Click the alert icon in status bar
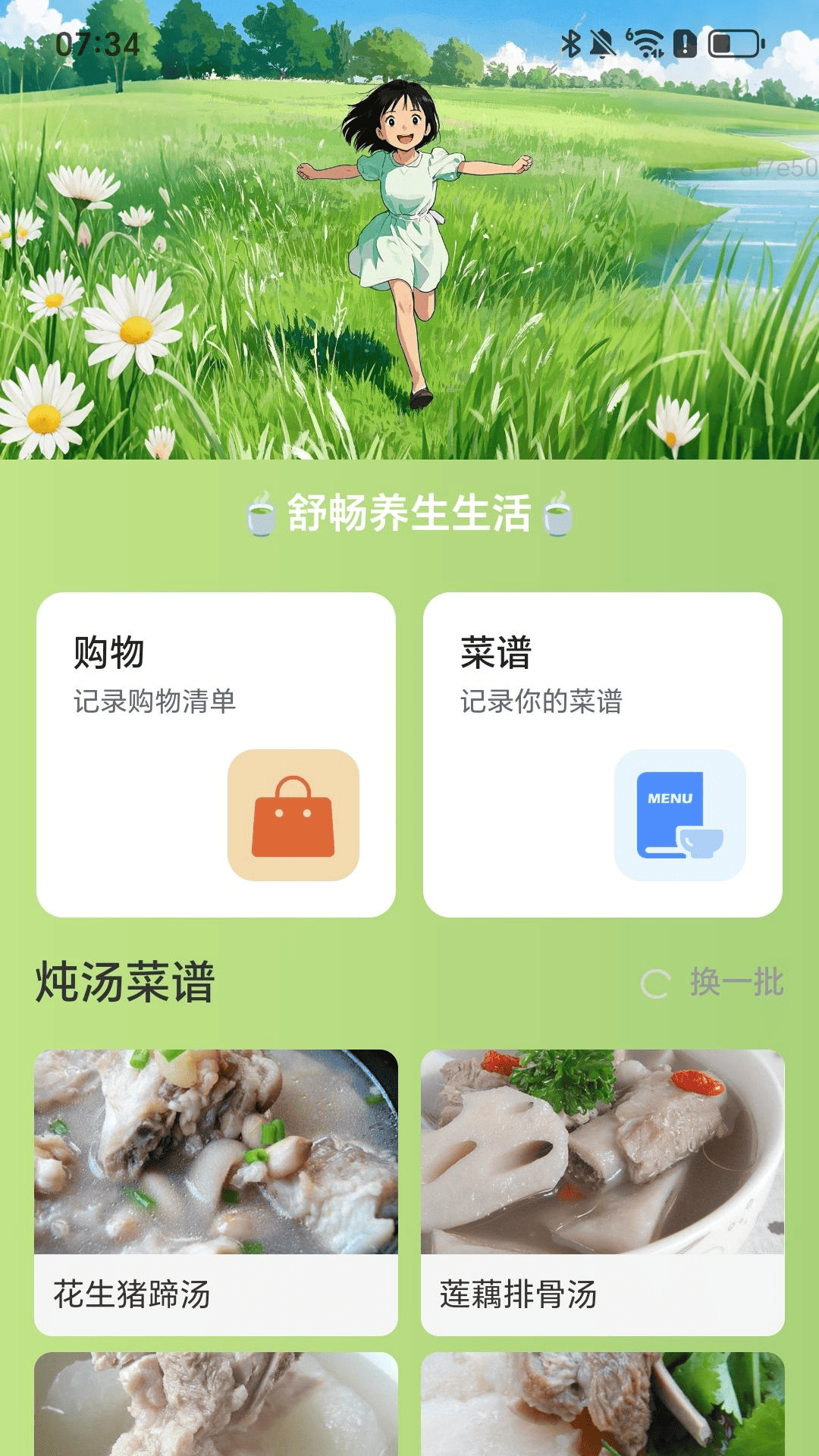Image resolution: width=819 pixels, height=1456 pixels. tap(683, 45)
